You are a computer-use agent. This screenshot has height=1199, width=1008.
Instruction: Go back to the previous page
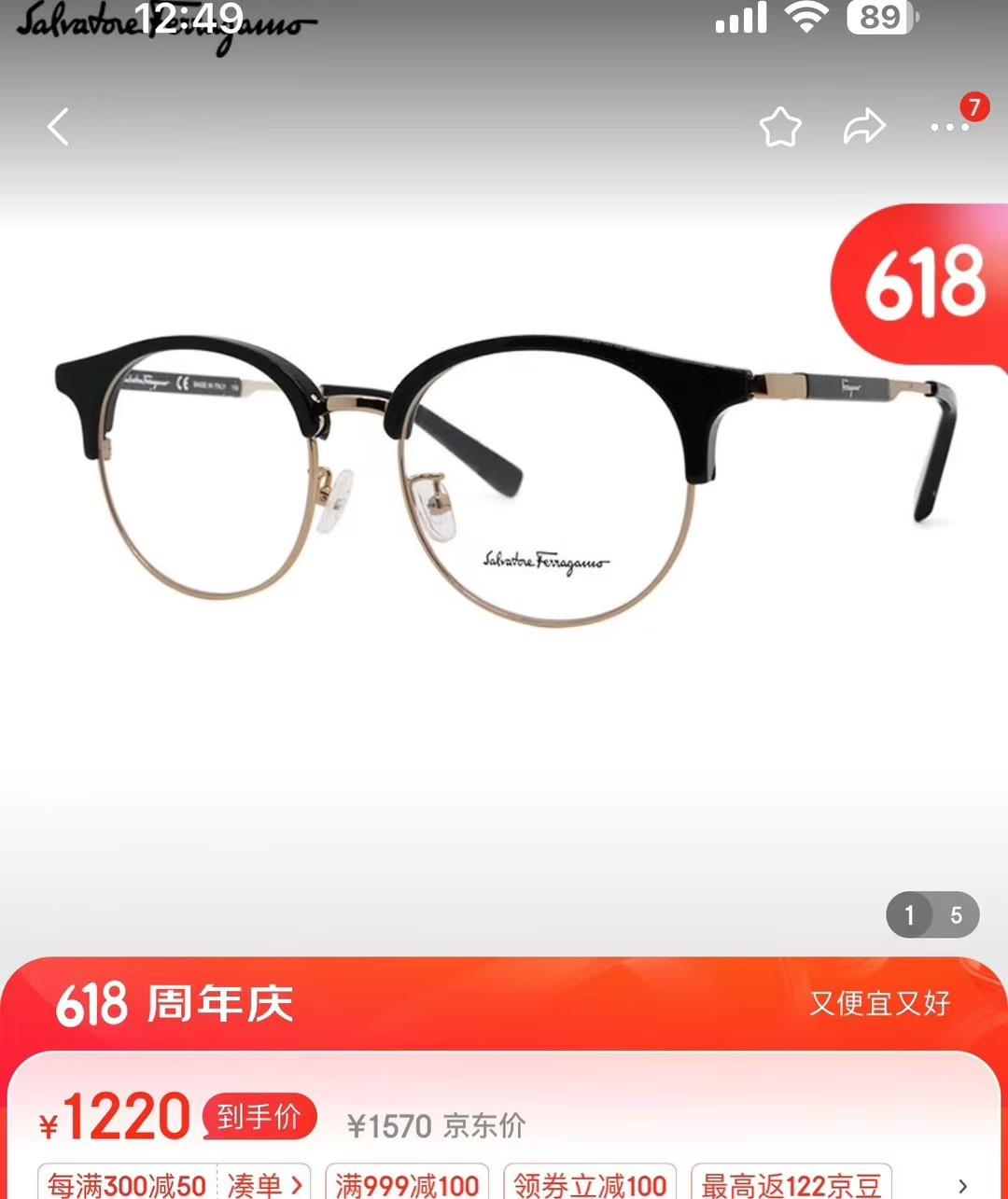[x=59, y=127]
